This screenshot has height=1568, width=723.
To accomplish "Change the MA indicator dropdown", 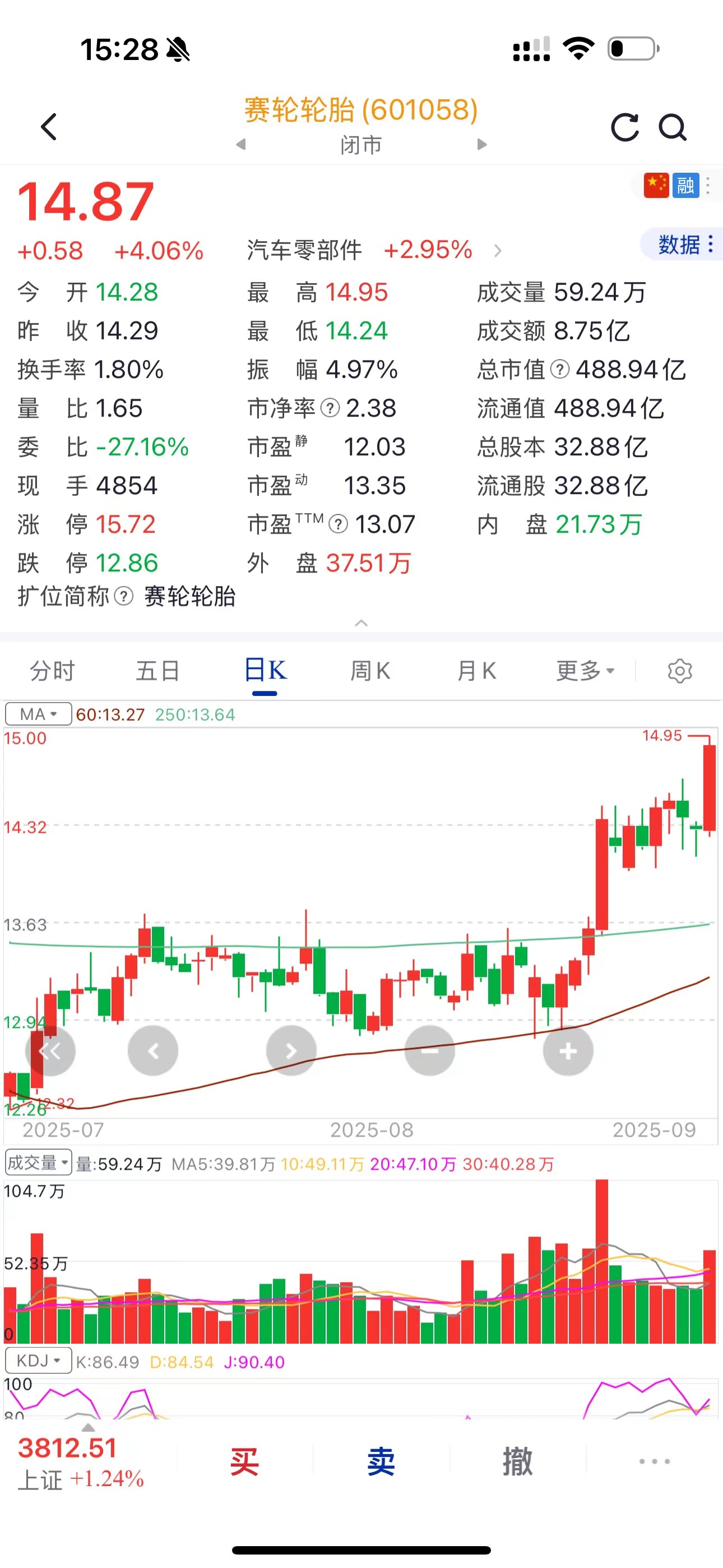I will 38,714.
